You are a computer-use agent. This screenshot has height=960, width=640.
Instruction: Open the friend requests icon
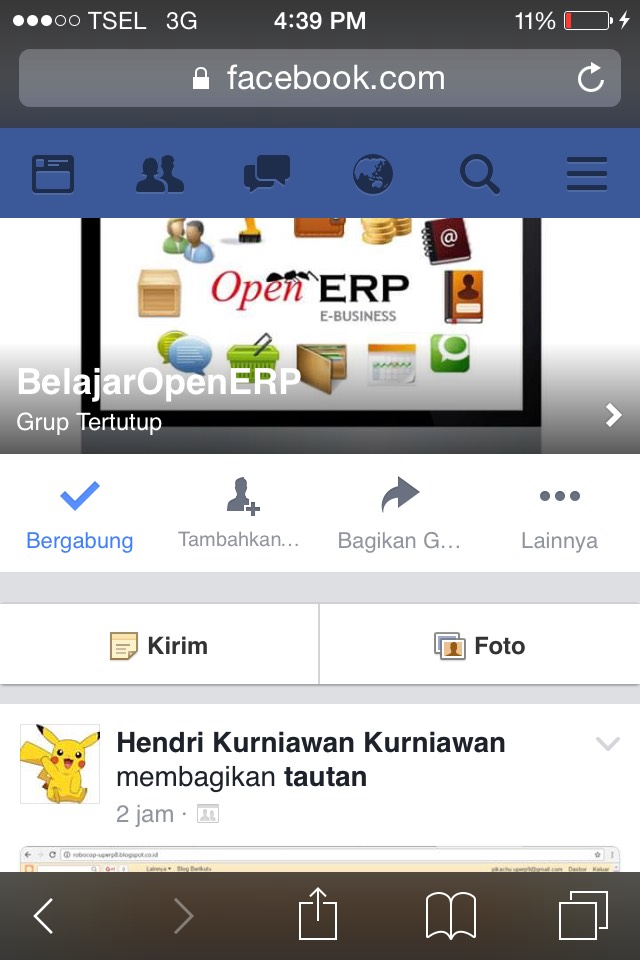160,174
